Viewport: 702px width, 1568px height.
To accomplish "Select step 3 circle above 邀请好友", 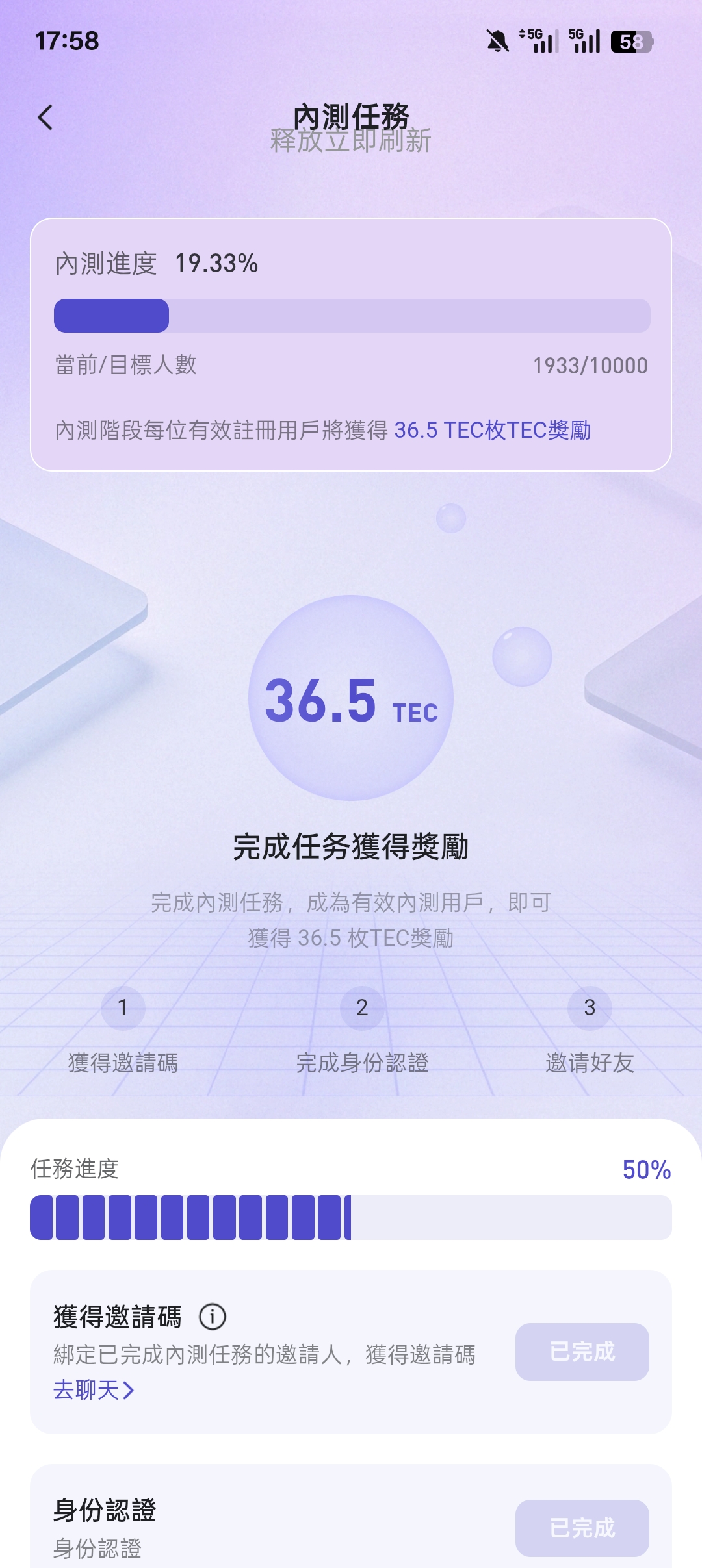I will pos(588,1008).
